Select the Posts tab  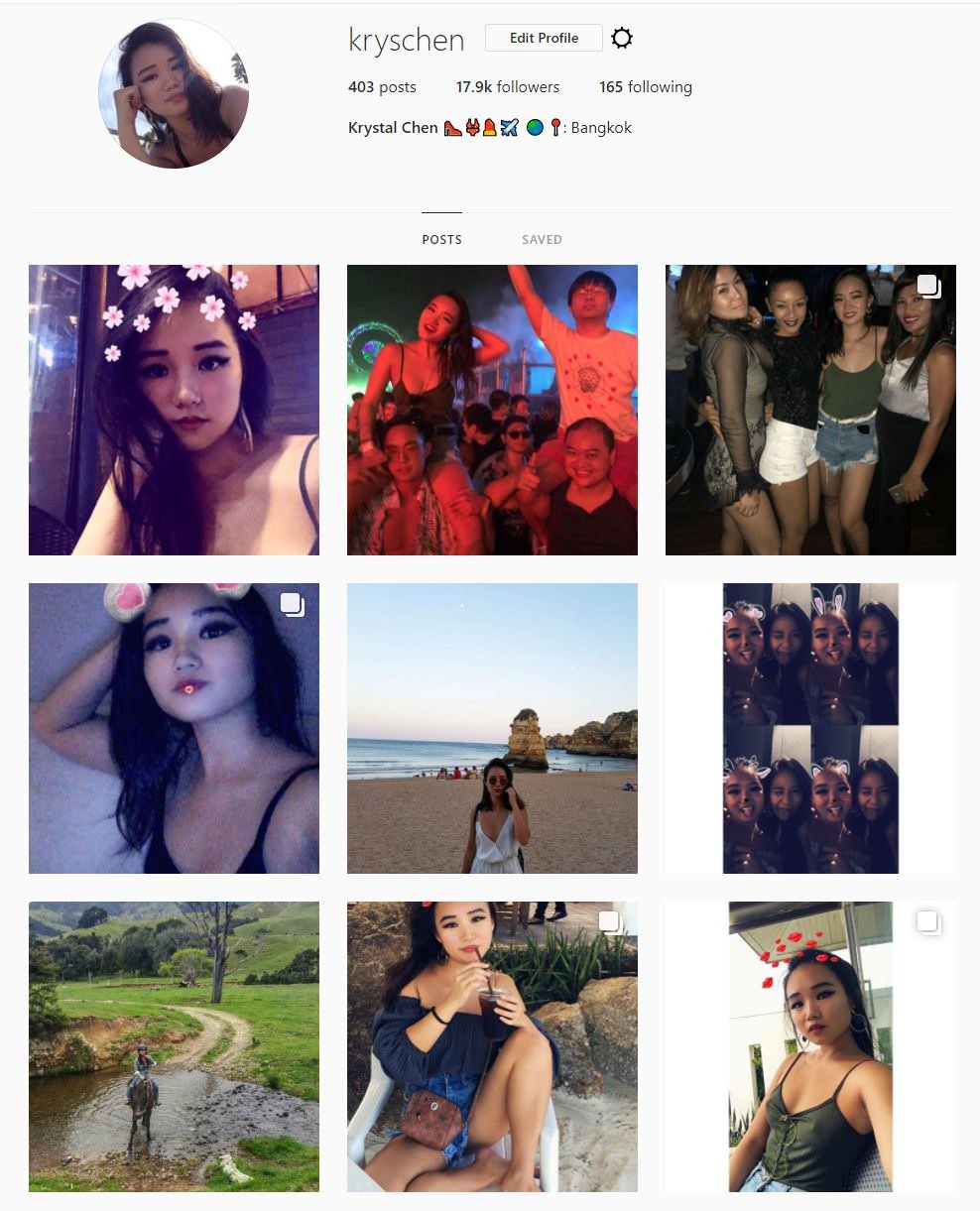click(x=441, y=239)
